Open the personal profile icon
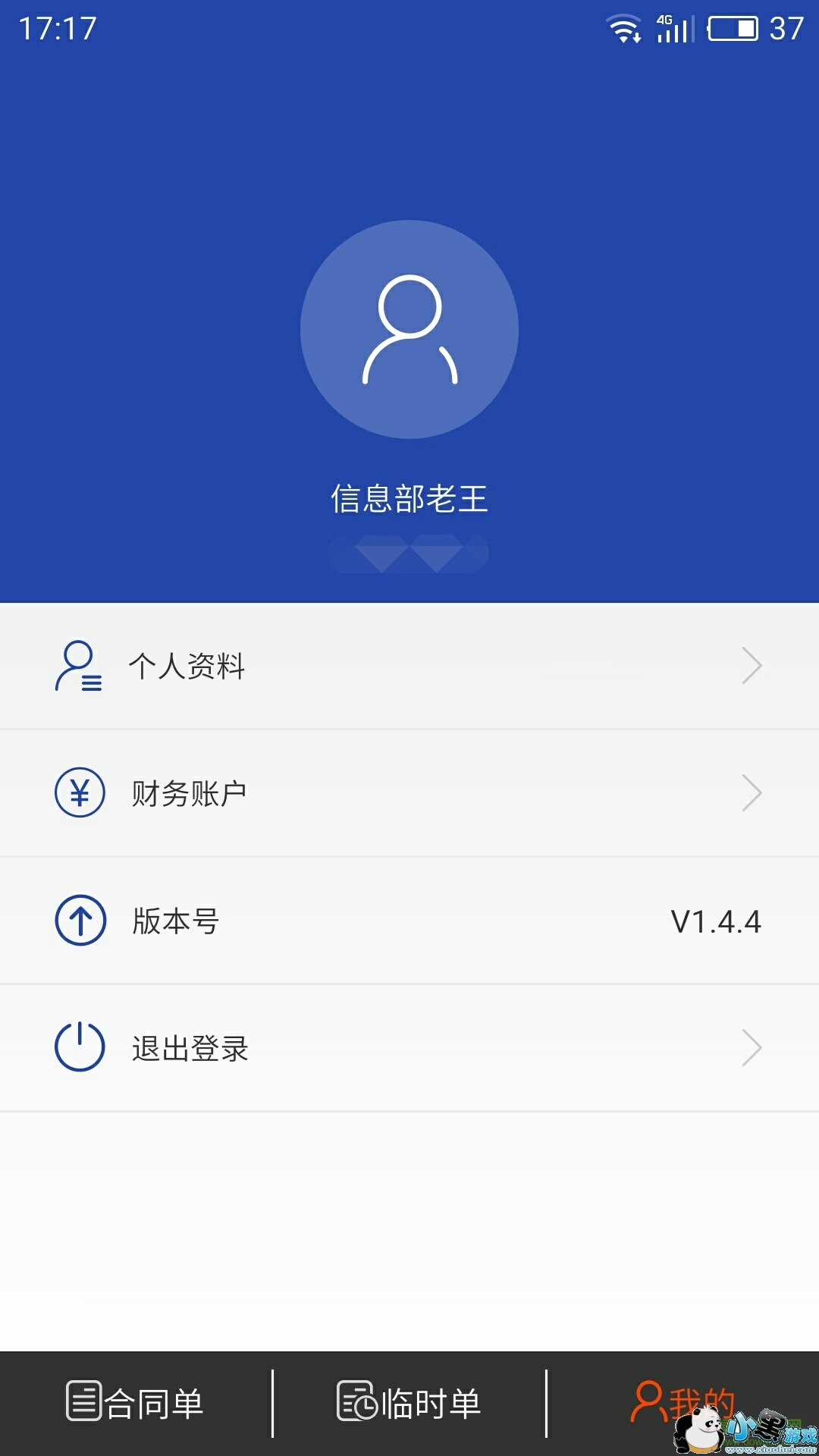This screenshot has height=1456, width=819. (77, 666)
